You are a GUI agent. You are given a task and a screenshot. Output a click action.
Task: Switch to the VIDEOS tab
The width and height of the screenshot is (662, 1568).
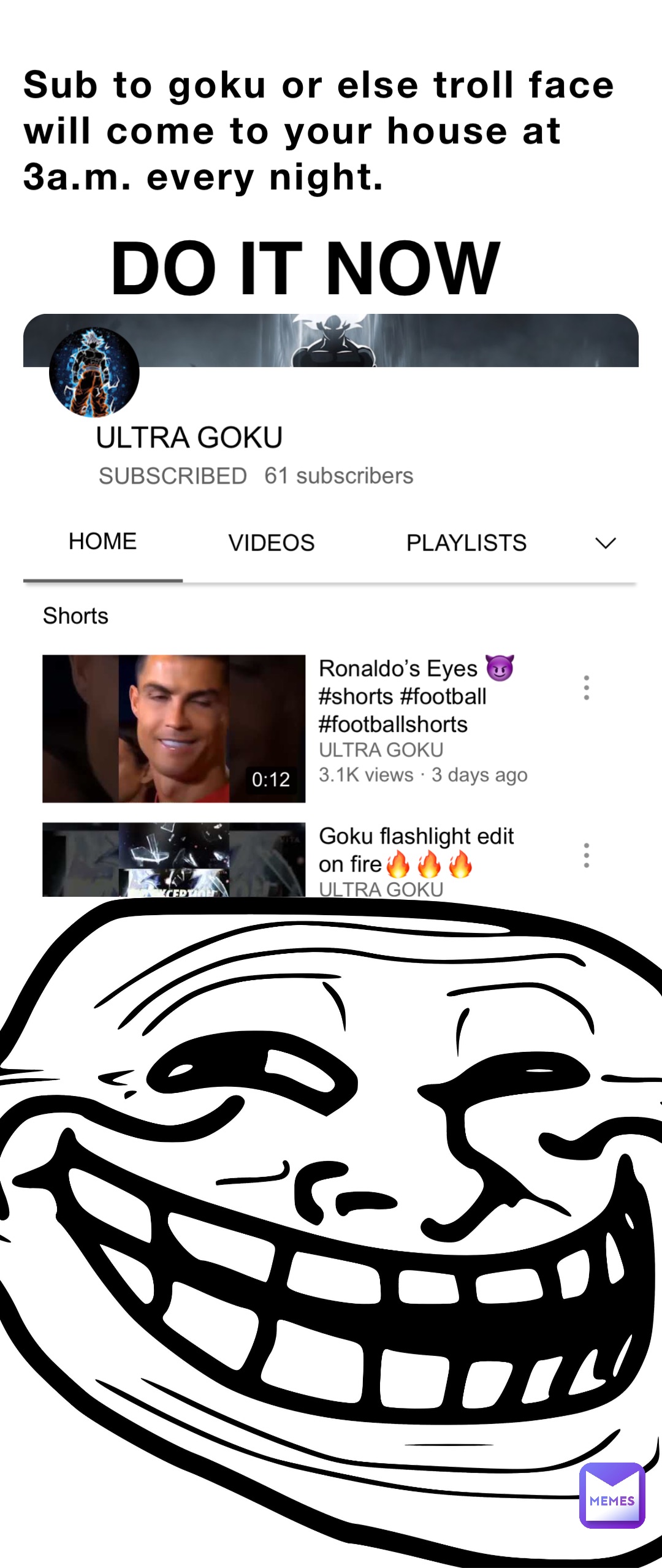point(272,542)
